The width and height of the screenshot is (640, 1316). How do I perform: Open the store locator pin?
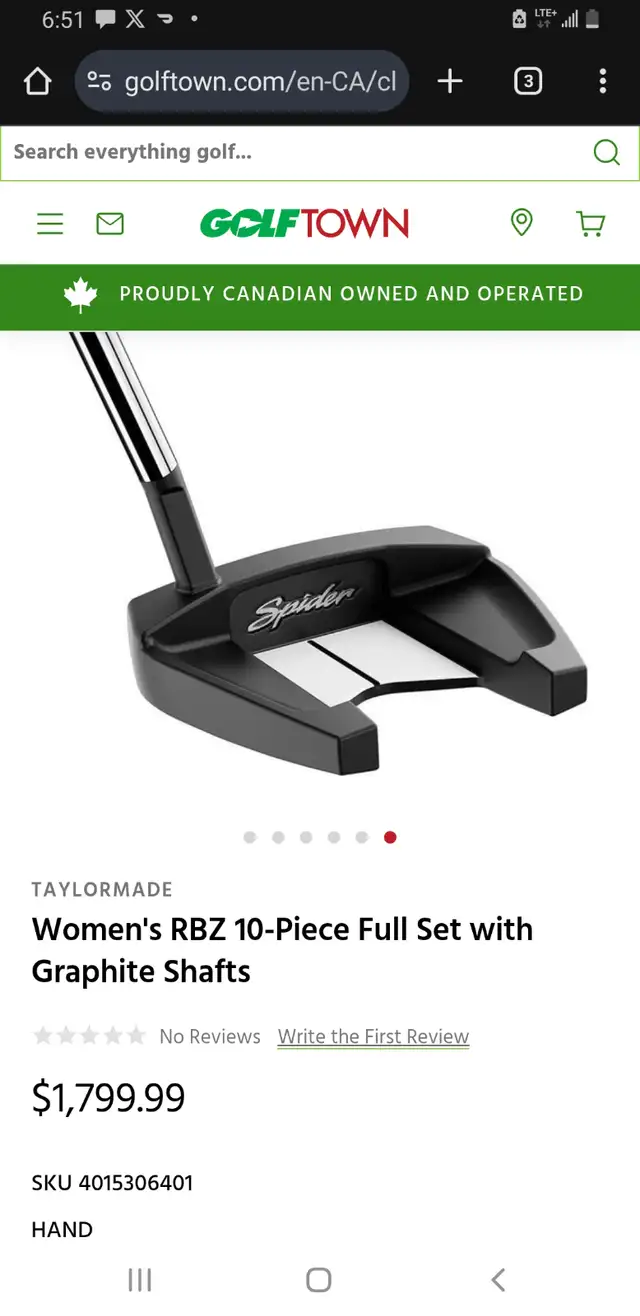click(521, 222)
